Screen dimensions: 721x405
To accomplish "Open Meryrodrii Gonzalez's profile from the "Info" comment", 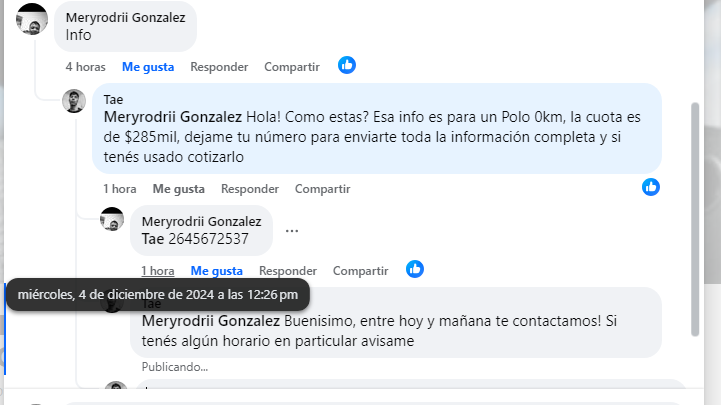I will (124, 17).
